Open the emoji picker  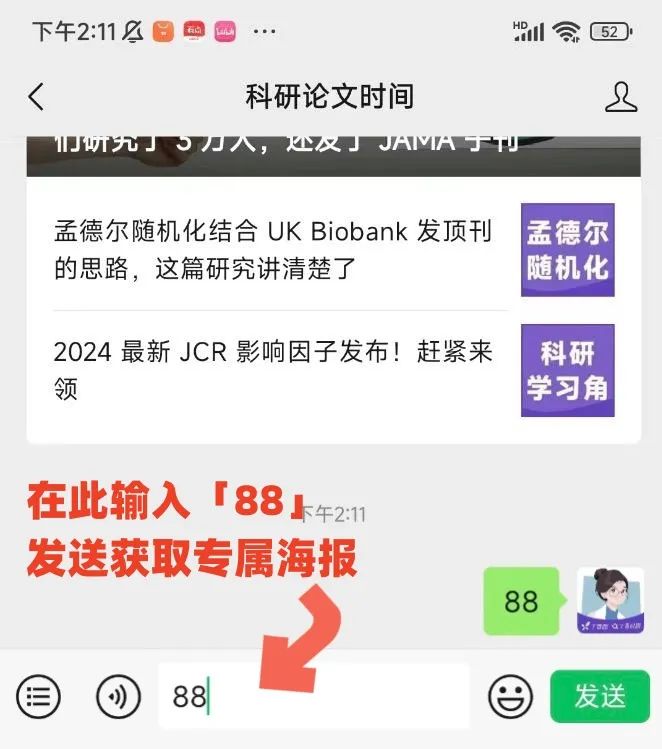[509, 696]
